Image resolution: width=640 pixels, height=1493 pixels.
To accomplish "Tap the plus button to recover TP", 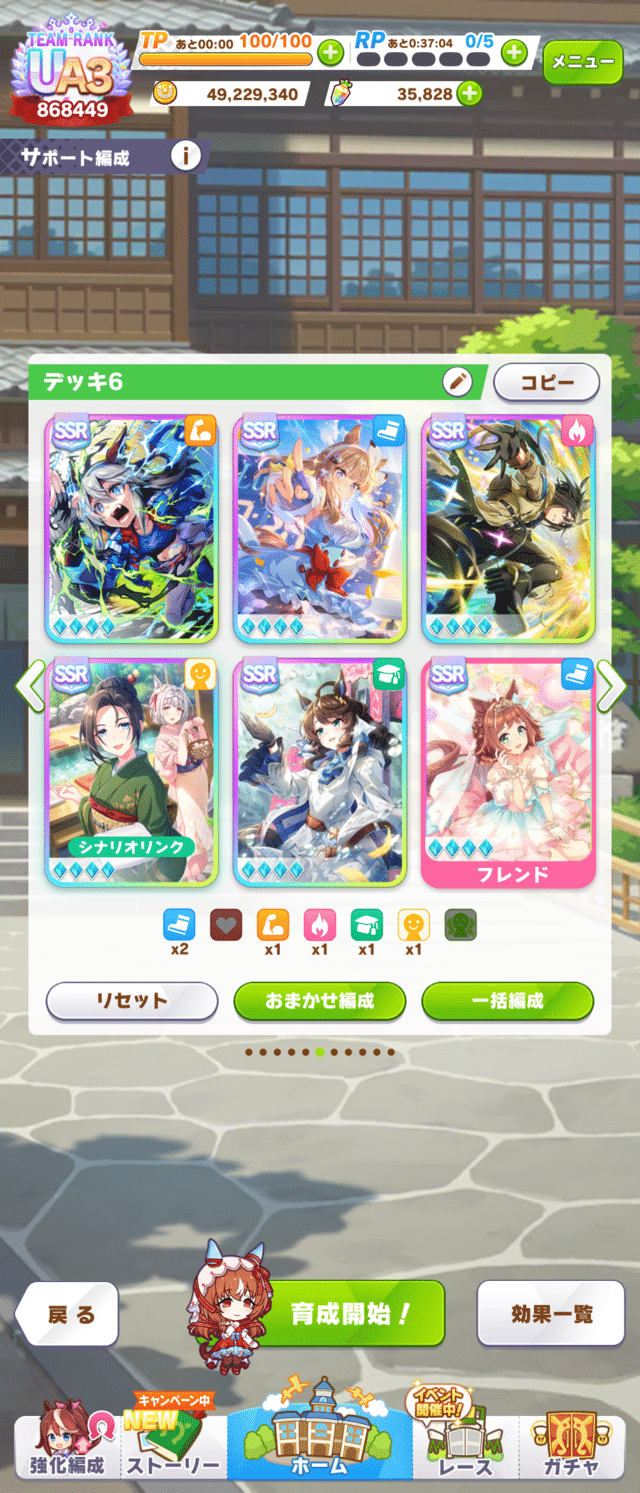I will pos(329,51).
